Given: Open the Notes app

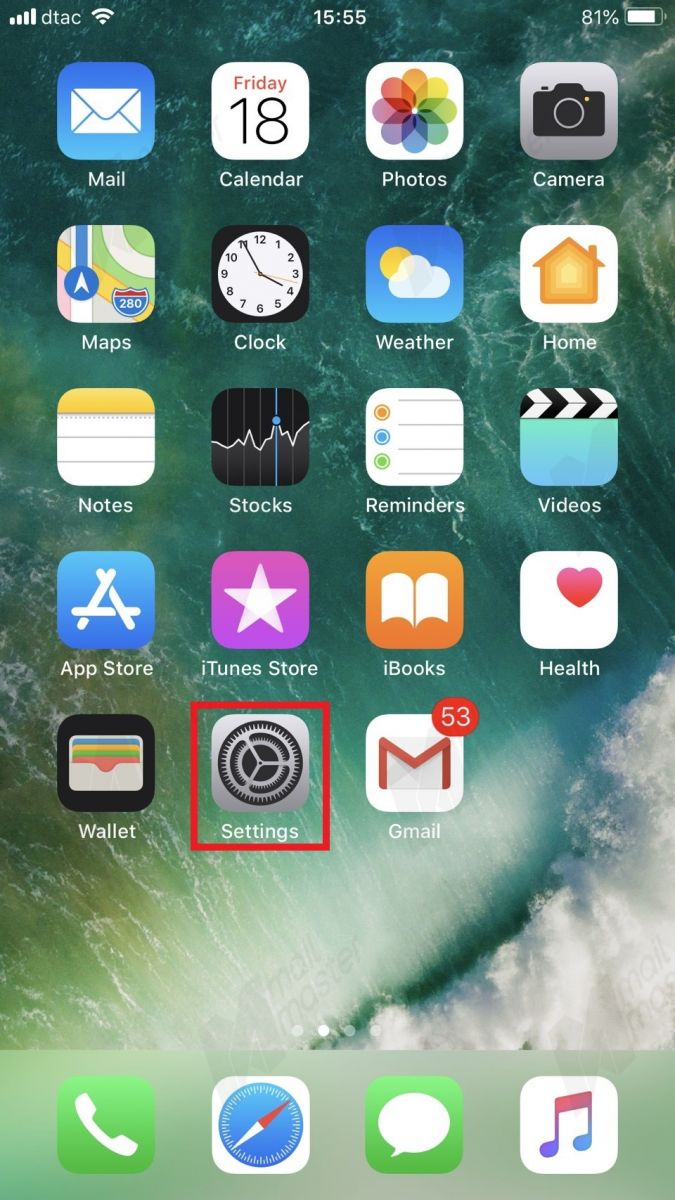Looking at the screenshot, I should (x=106, y=437).
